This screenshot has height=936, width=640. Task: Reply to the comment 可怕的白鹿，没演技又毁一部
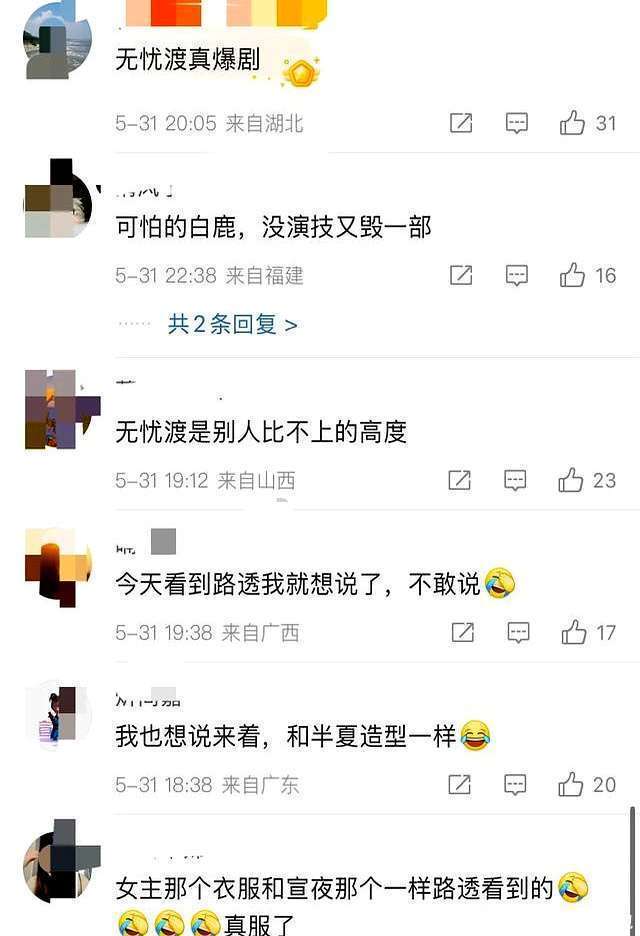click(516, 276)
